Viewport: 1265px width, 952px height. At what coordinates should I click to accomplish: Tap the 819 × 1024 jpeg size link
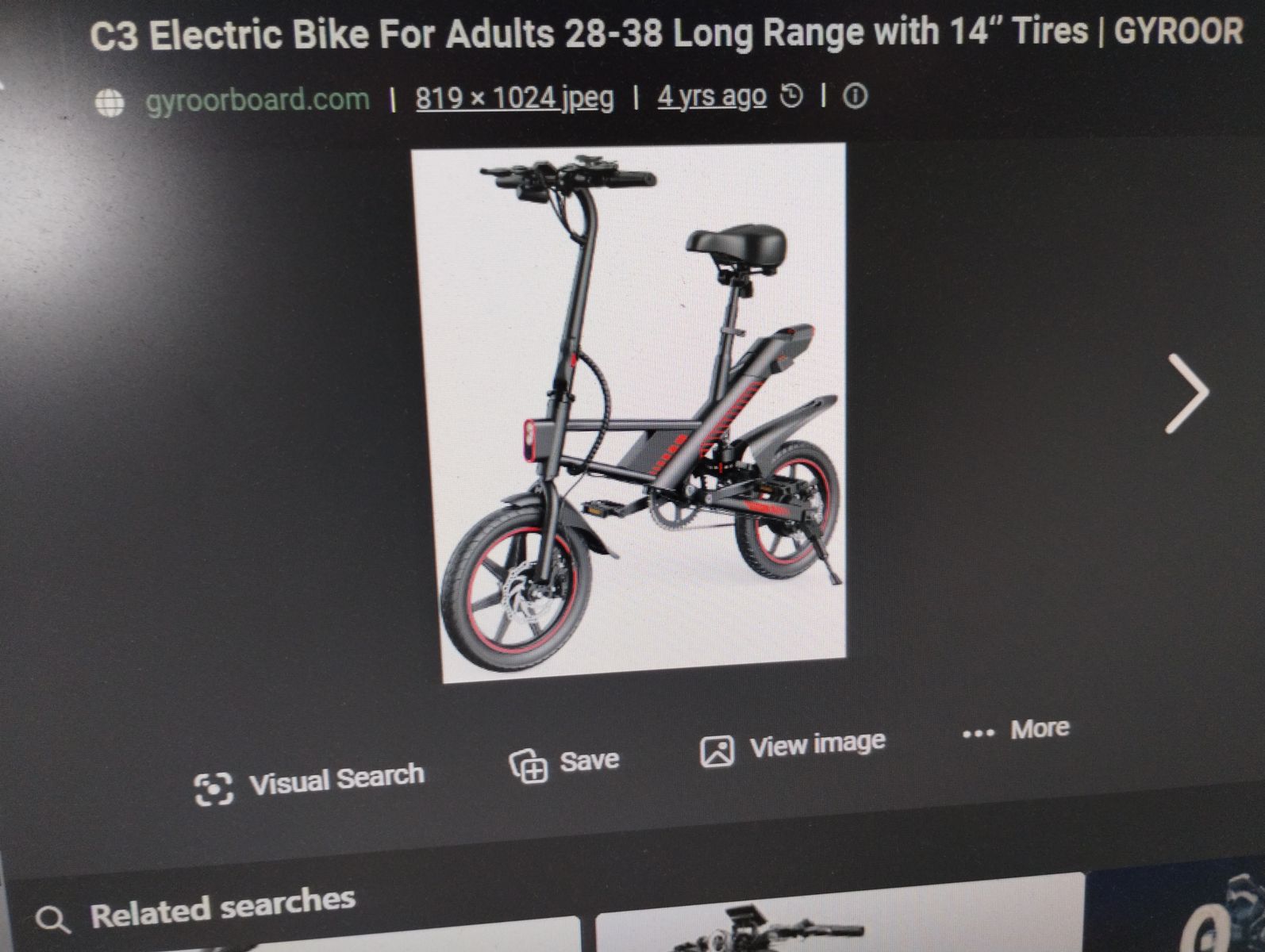(514, 98)
